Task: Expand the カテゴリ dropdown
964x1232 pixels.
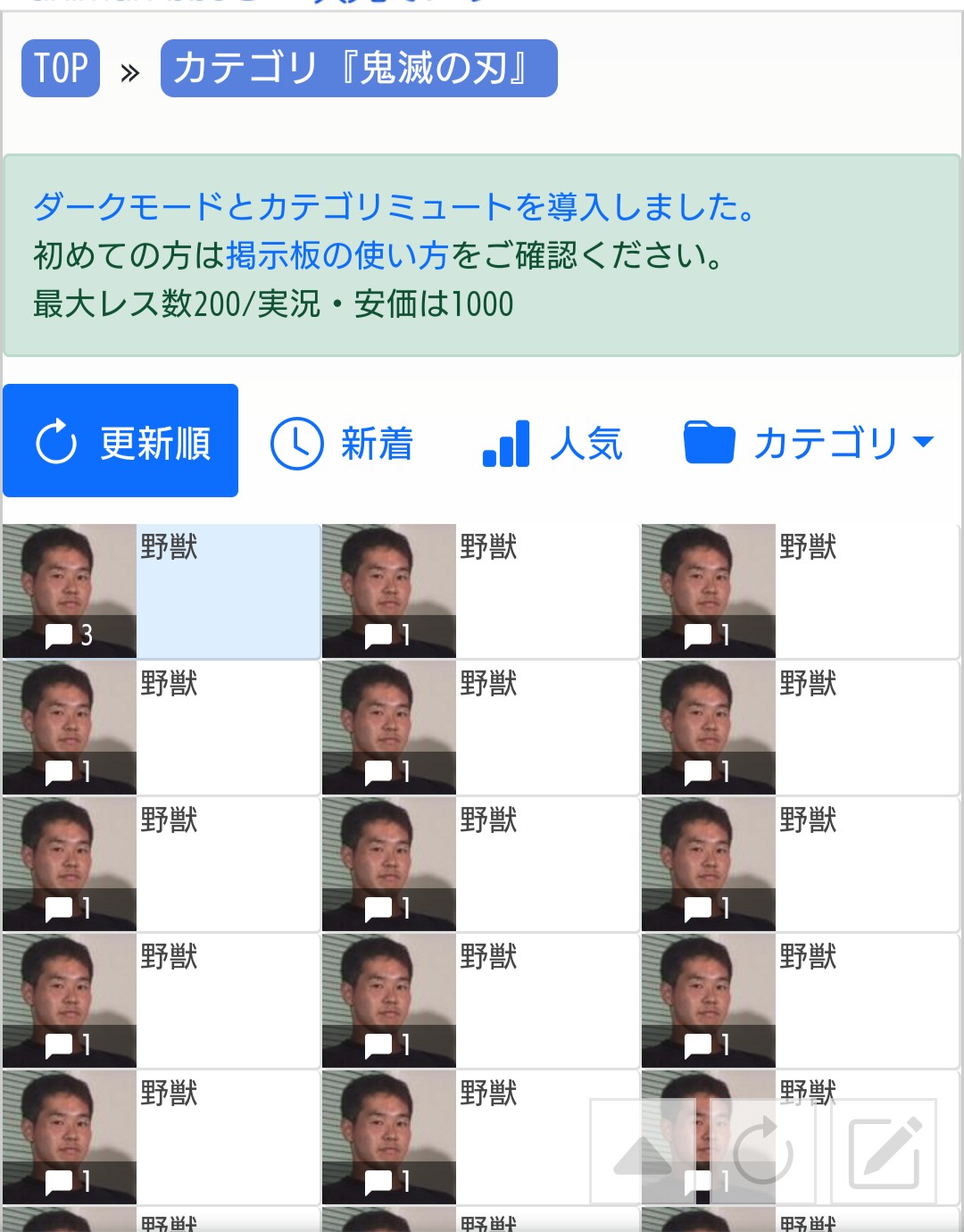Action: point(809,443)
